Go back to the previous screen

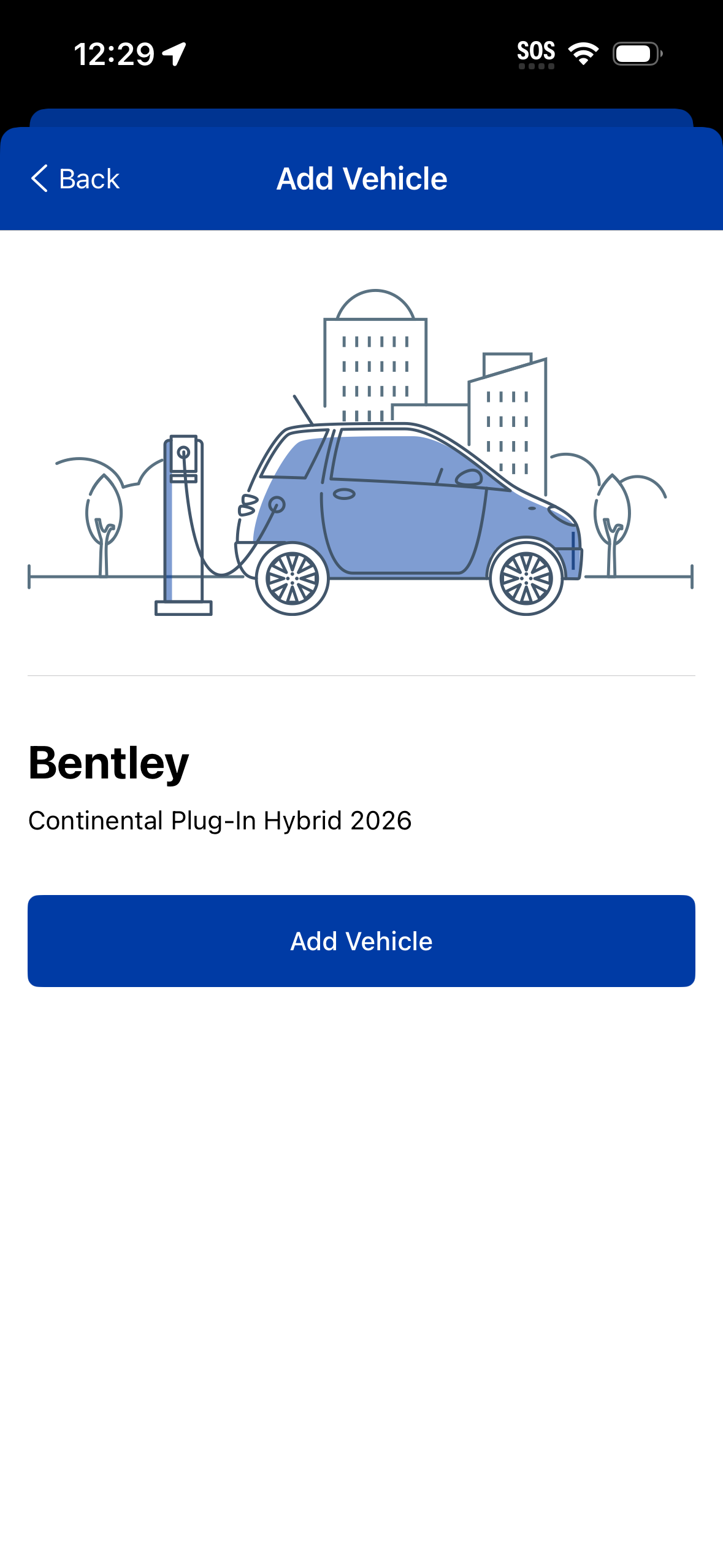click(x=75, y=179)
